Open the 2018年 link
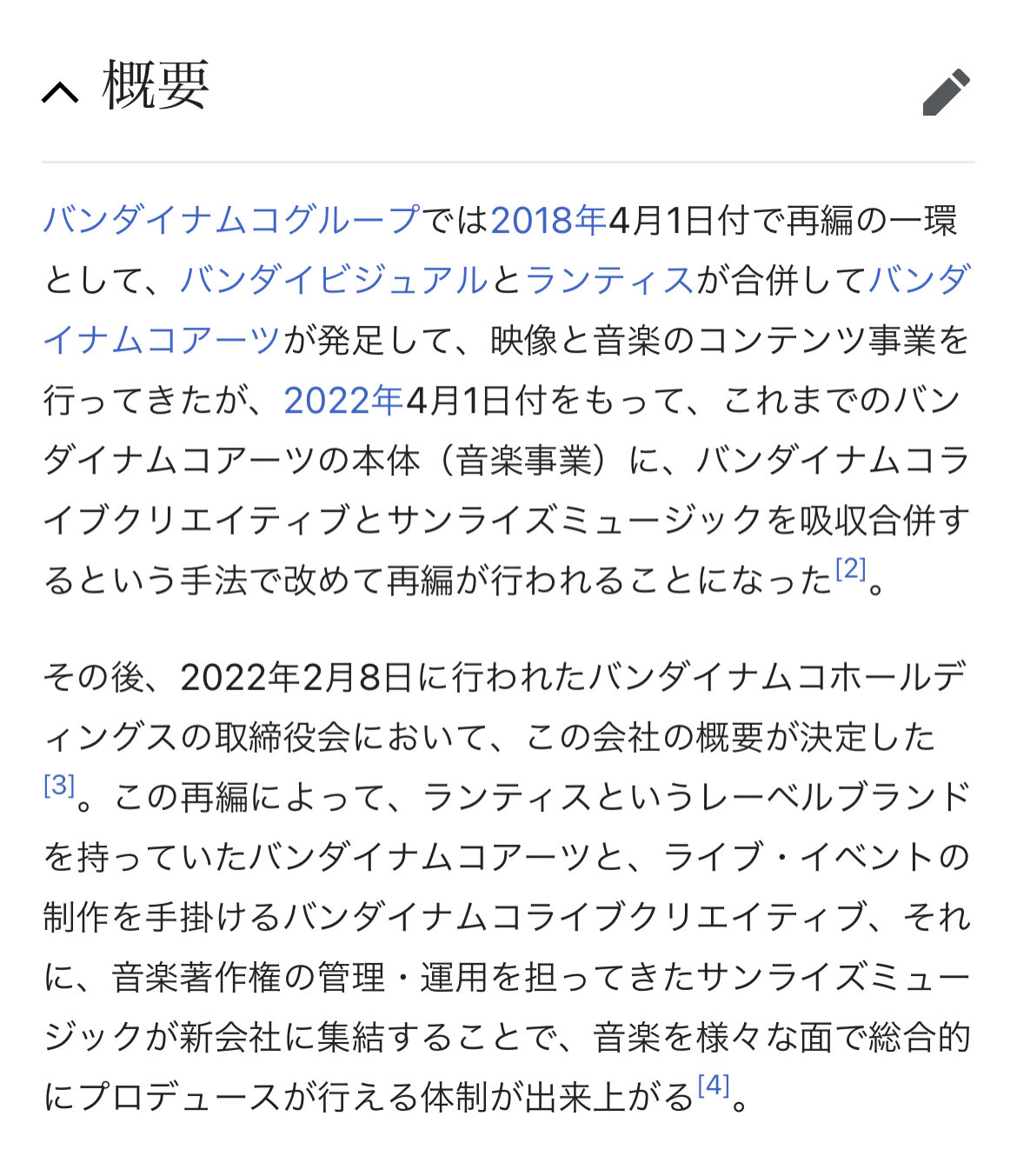 (548, 220)
